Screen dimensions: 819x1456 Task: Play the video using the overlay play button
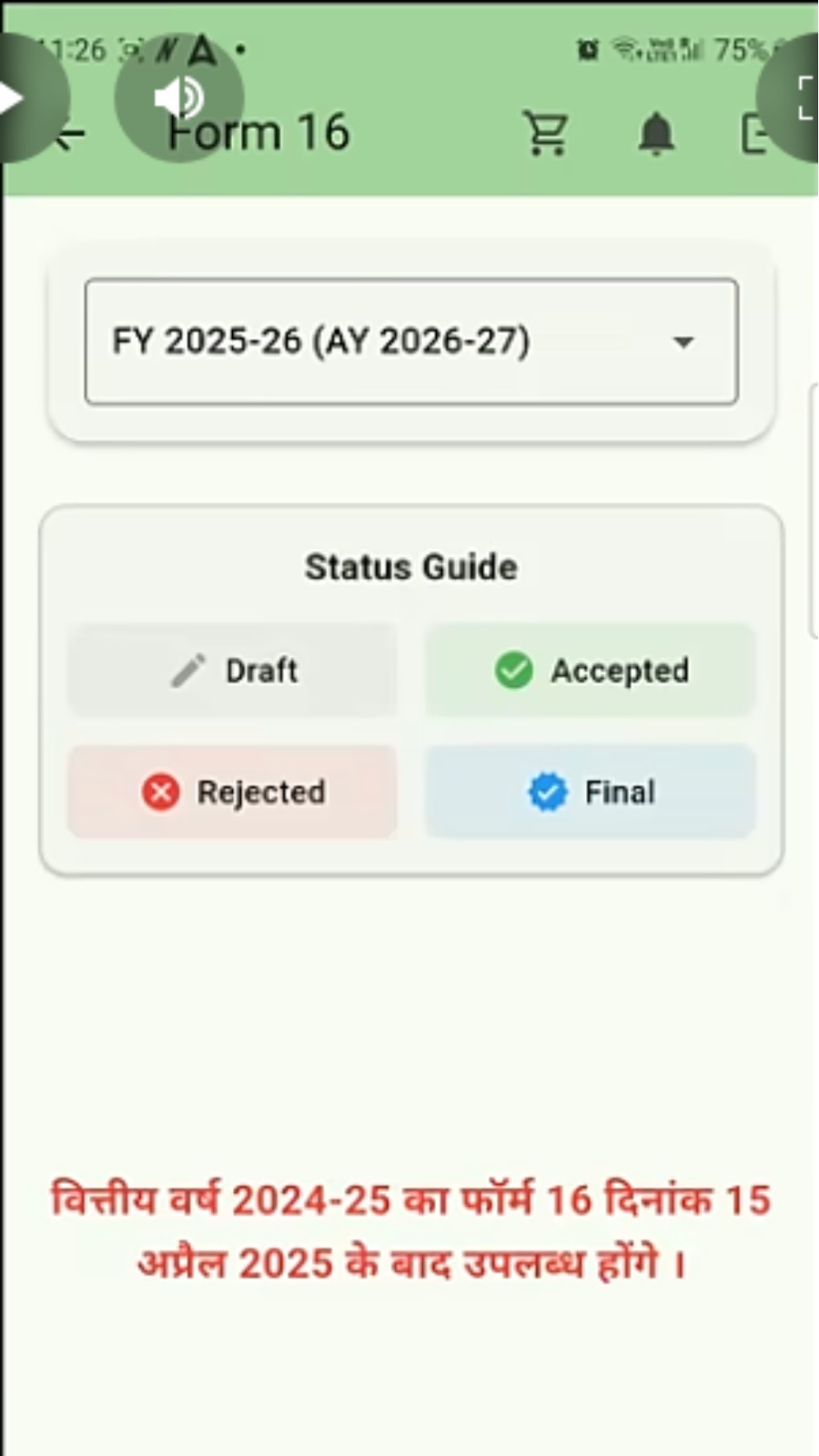point(20,97)
